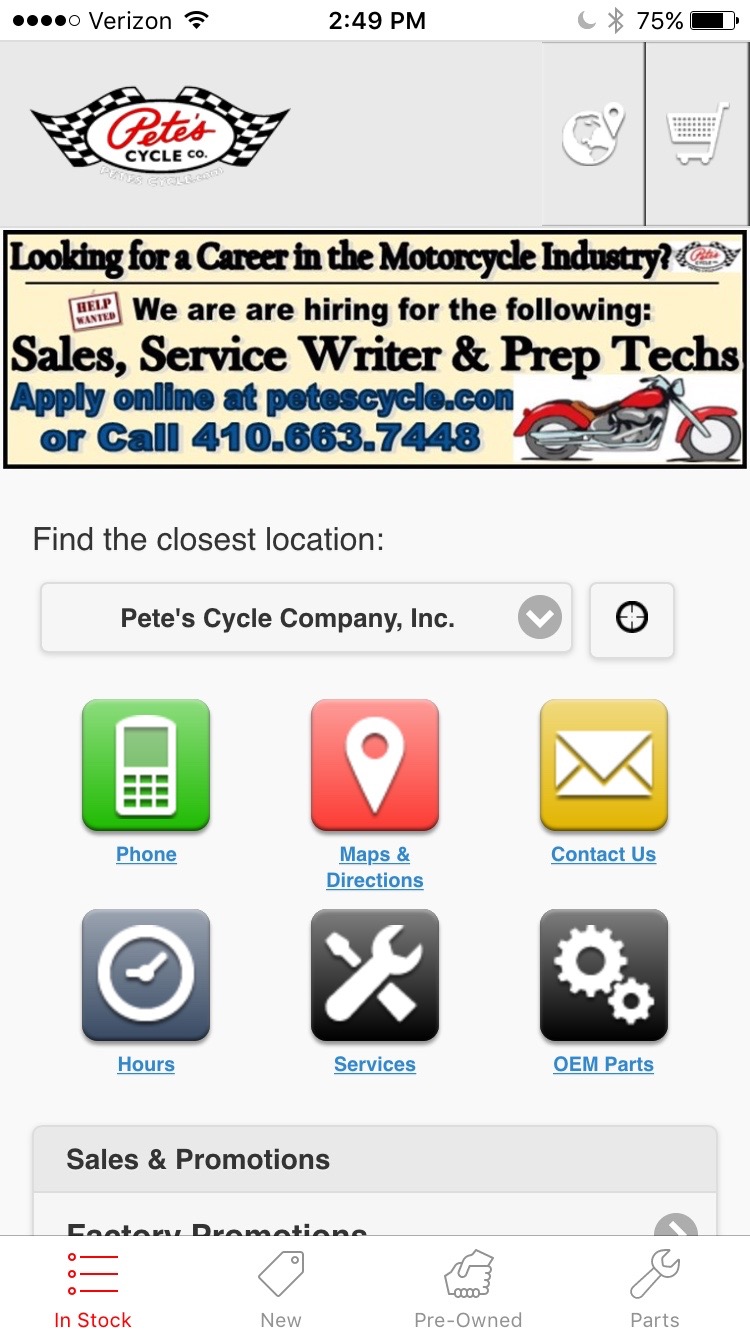Open the shopping cart
The height and width of the screenshot is (1334, 750).
tap(697, 134)
